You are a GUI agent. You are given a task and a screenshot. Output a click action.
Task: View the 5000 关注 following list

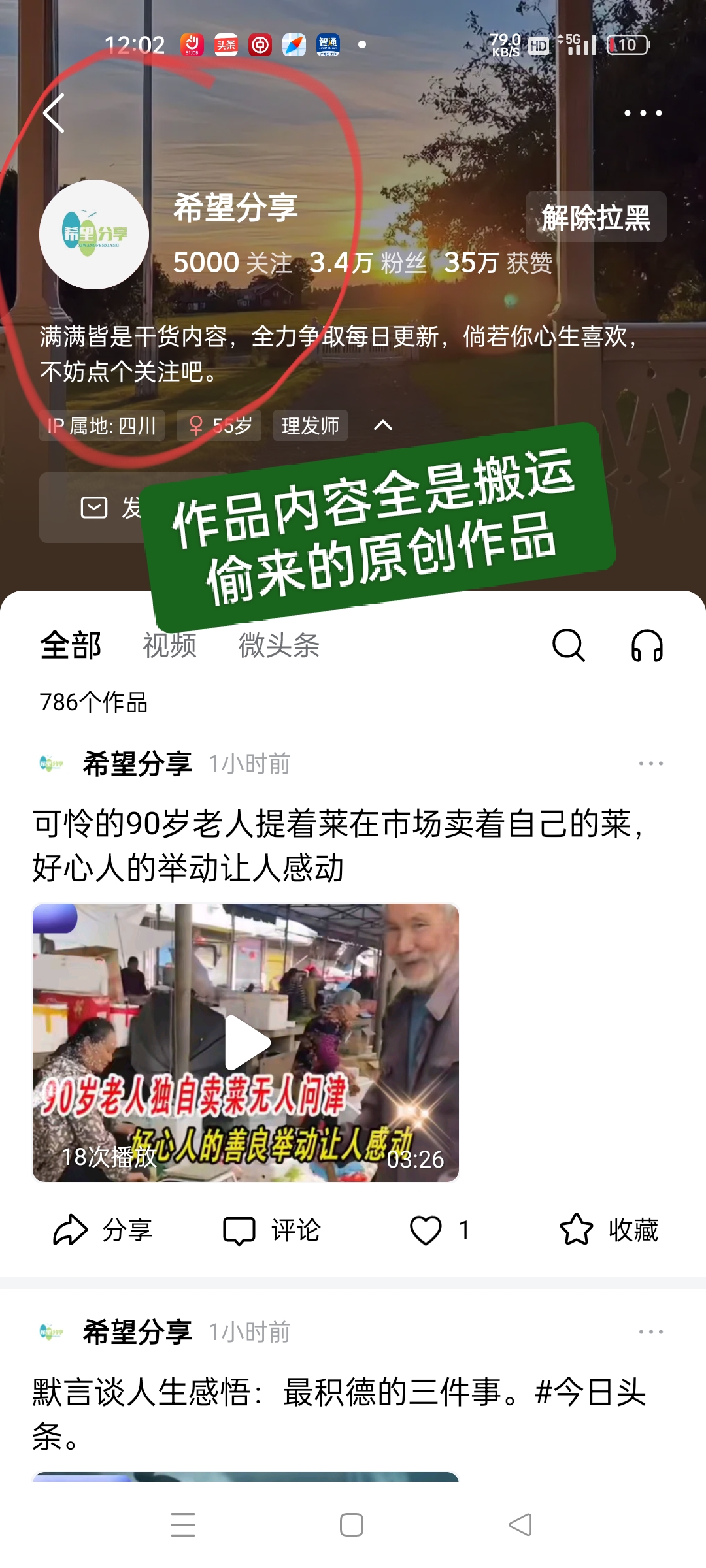point(232,263)
